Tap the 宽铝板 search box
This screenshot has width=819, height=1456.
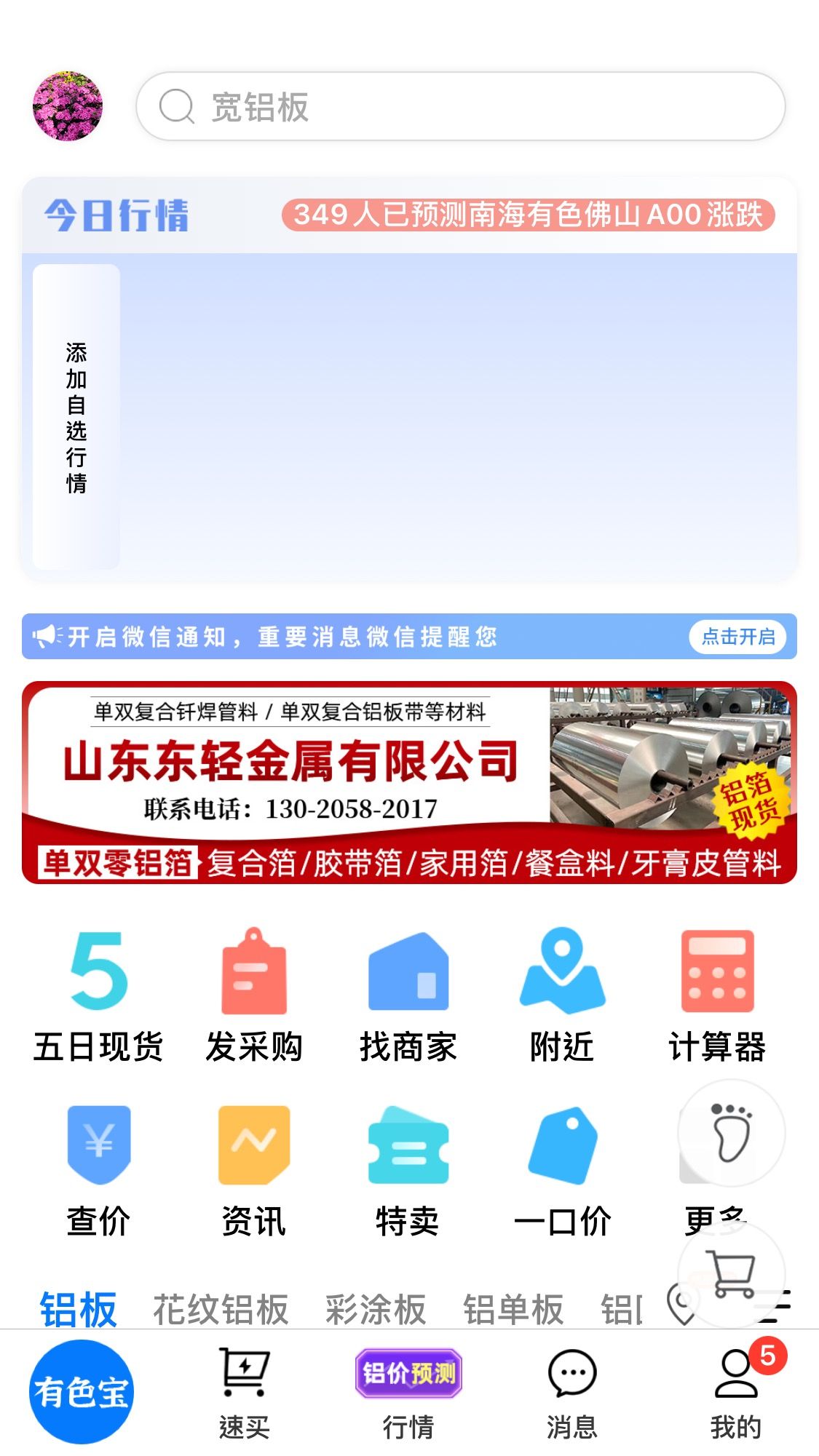coord(460,106)
